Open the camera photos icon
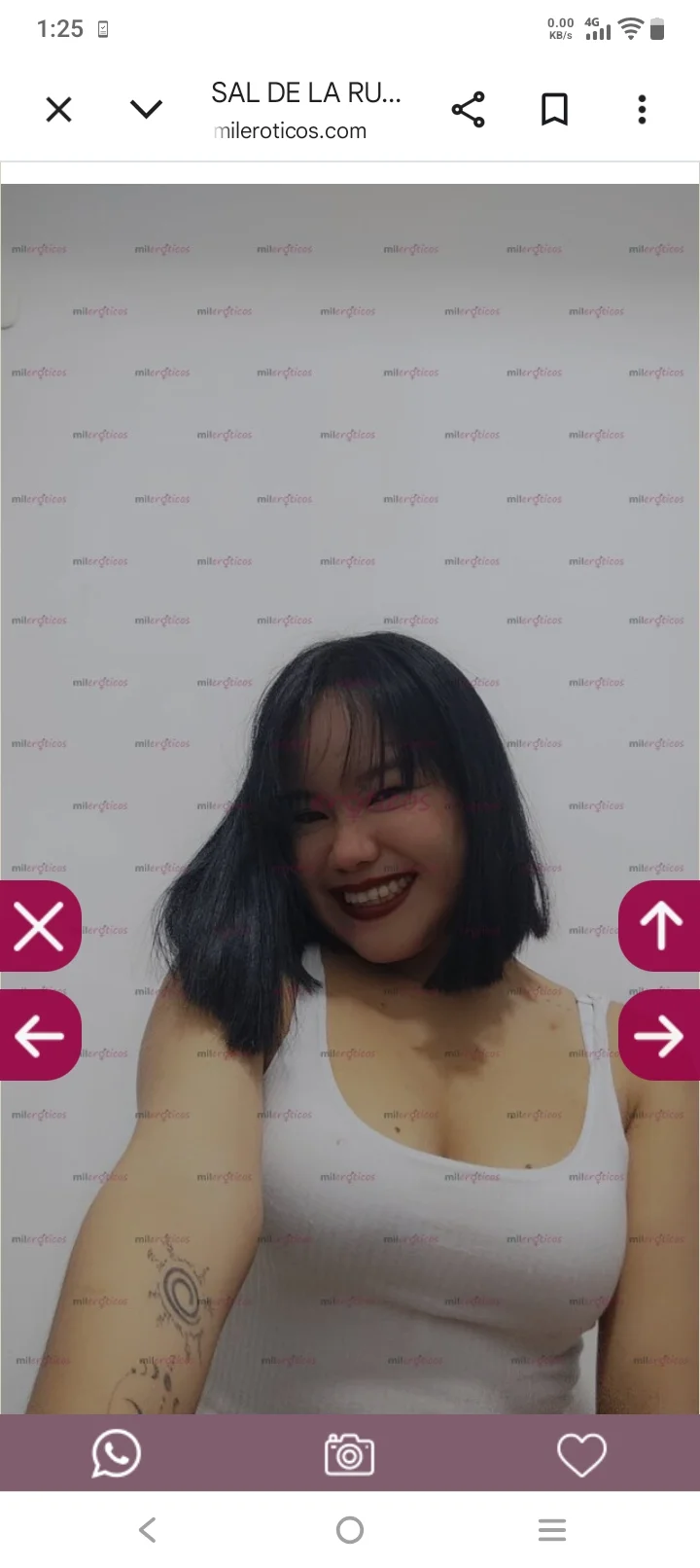The image size is (700, 1568). click(349, 1454)
